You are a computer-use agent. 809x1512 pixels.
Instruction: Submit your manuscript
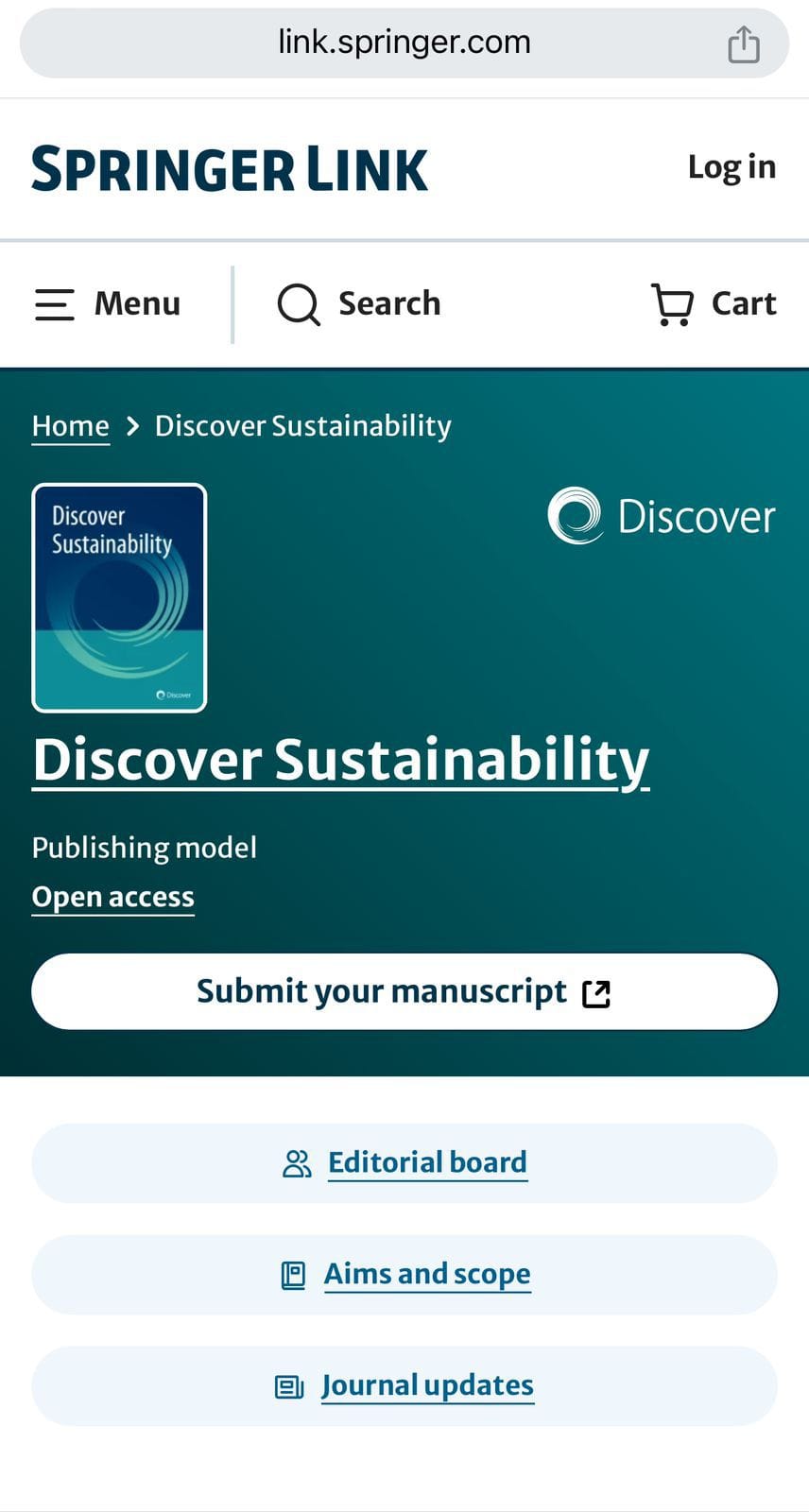[x=404, y=991]
